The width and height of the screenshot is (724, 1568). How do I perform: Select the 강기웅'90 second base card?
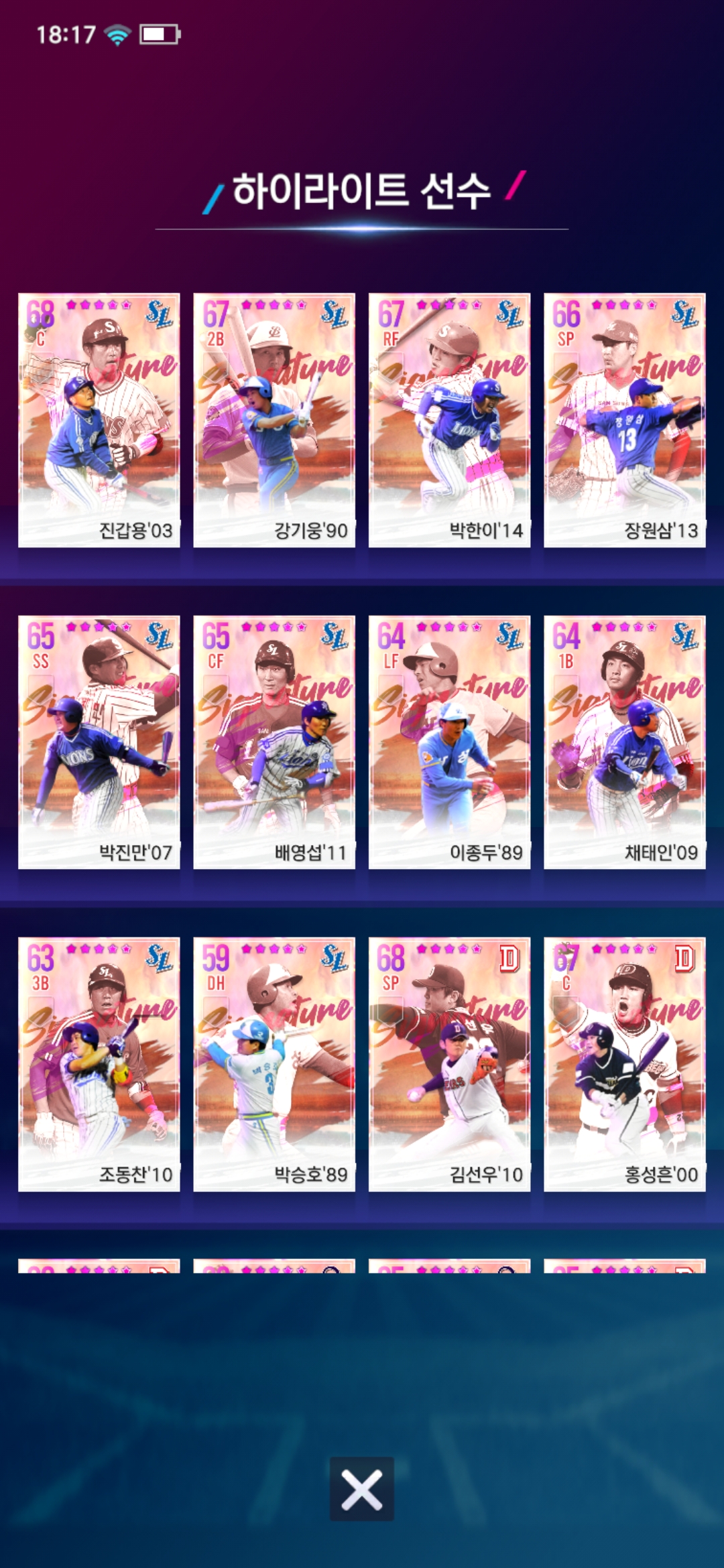pos(274,420)
